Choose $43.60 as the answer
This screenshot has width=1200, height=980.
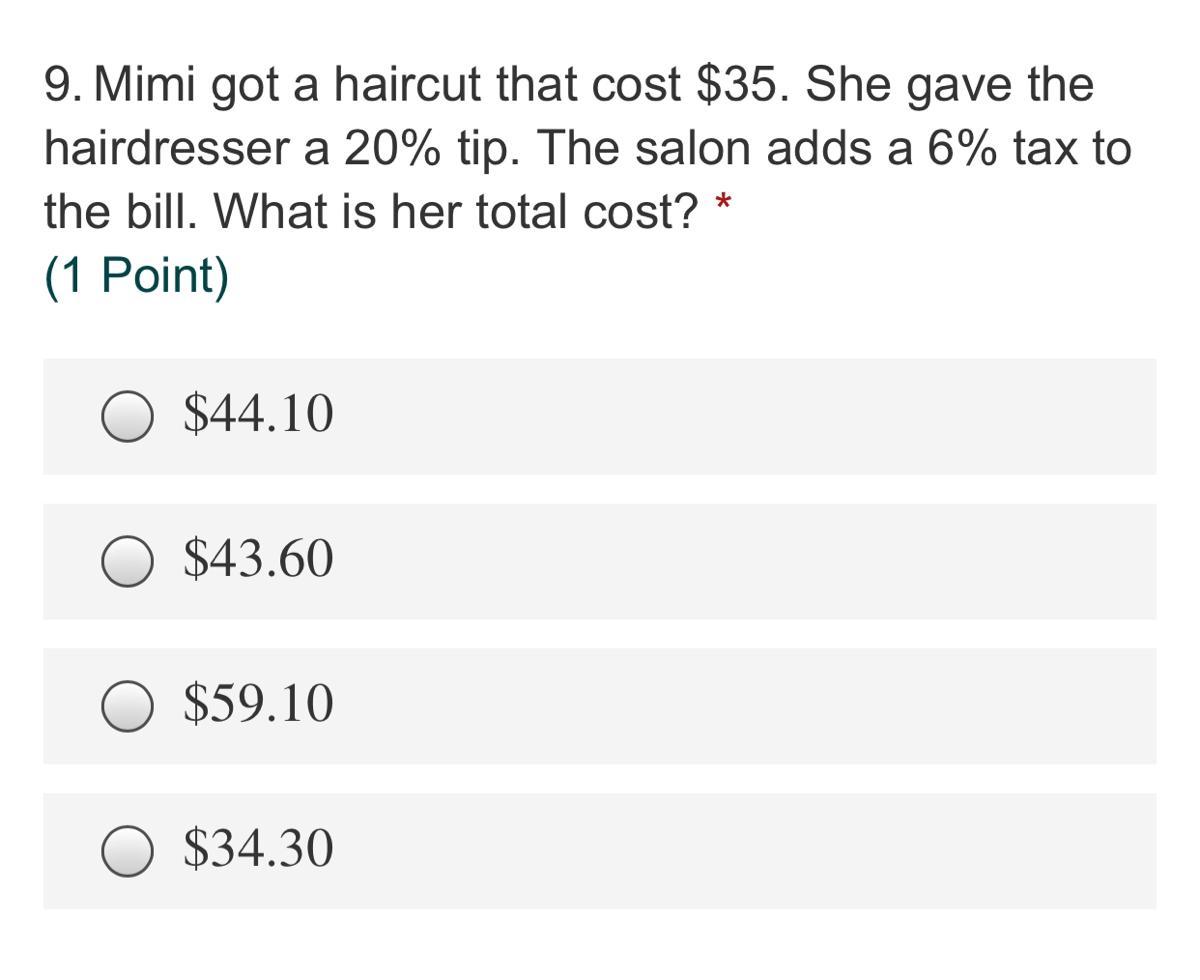coord(128,561)
